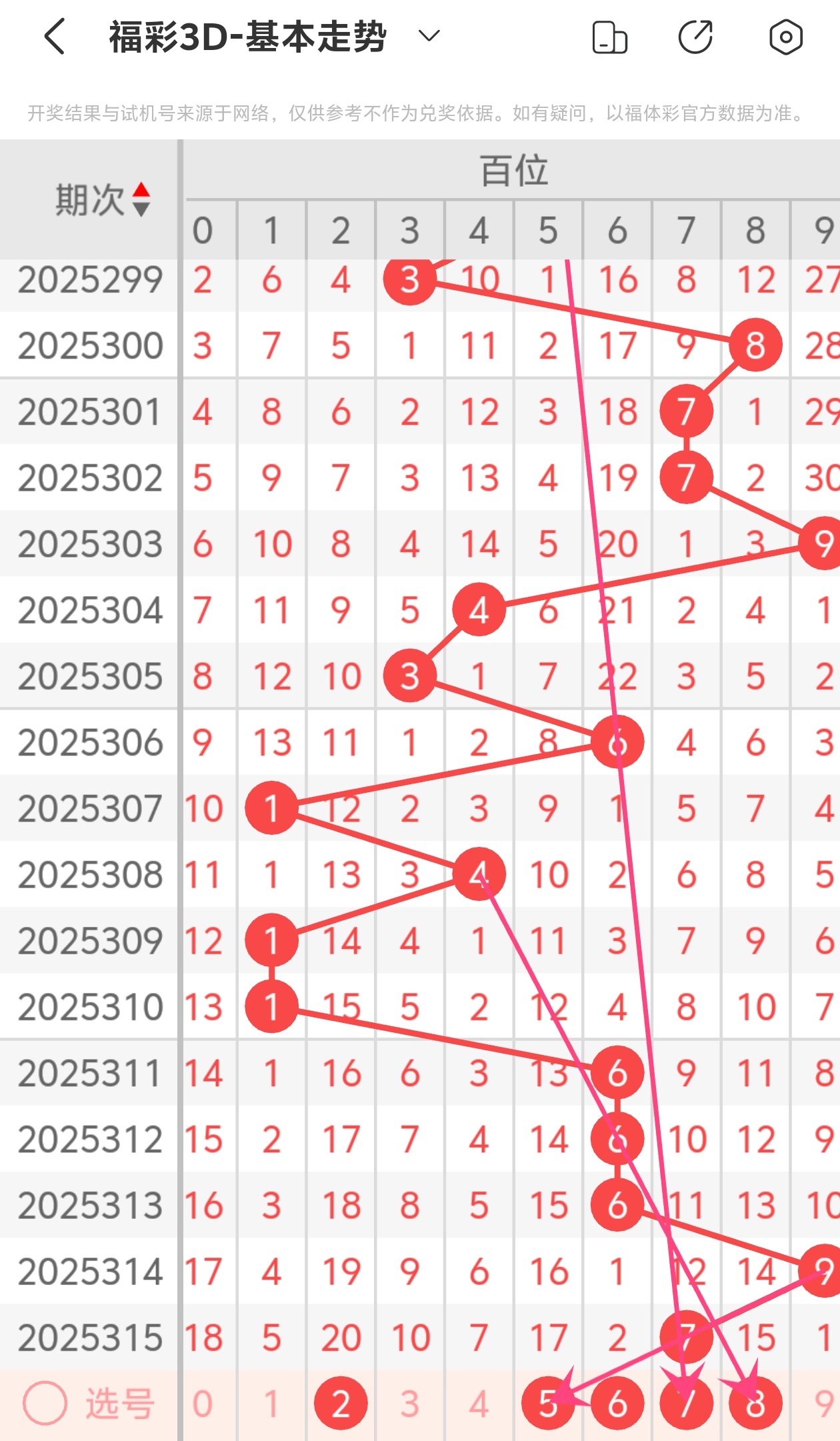Select number 3 in the 选号 row
The image size is (840, 1441).
(410, 1404)
